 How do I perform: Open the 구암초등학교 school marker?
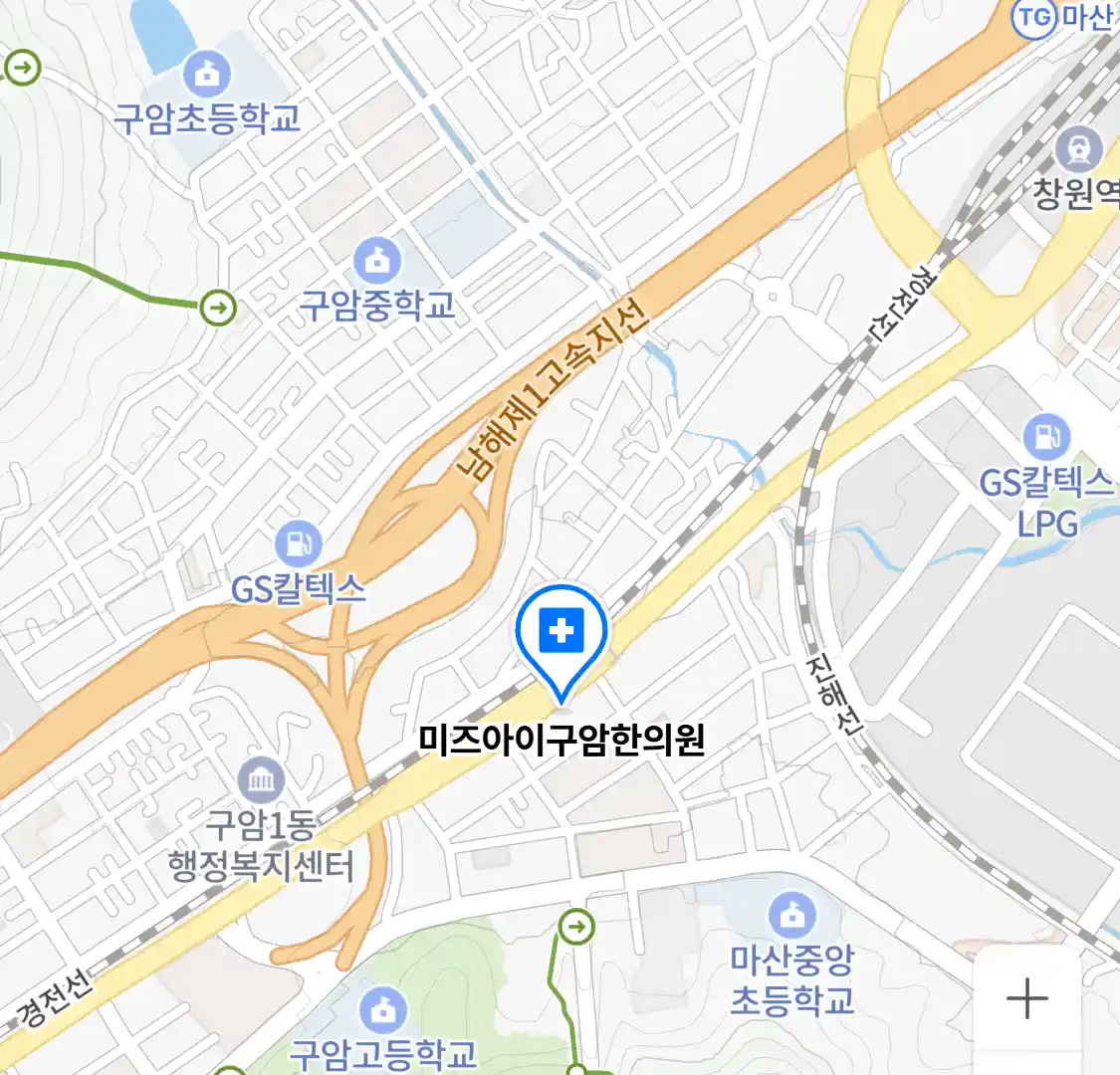pyautogui.click(x=207, y=75)
